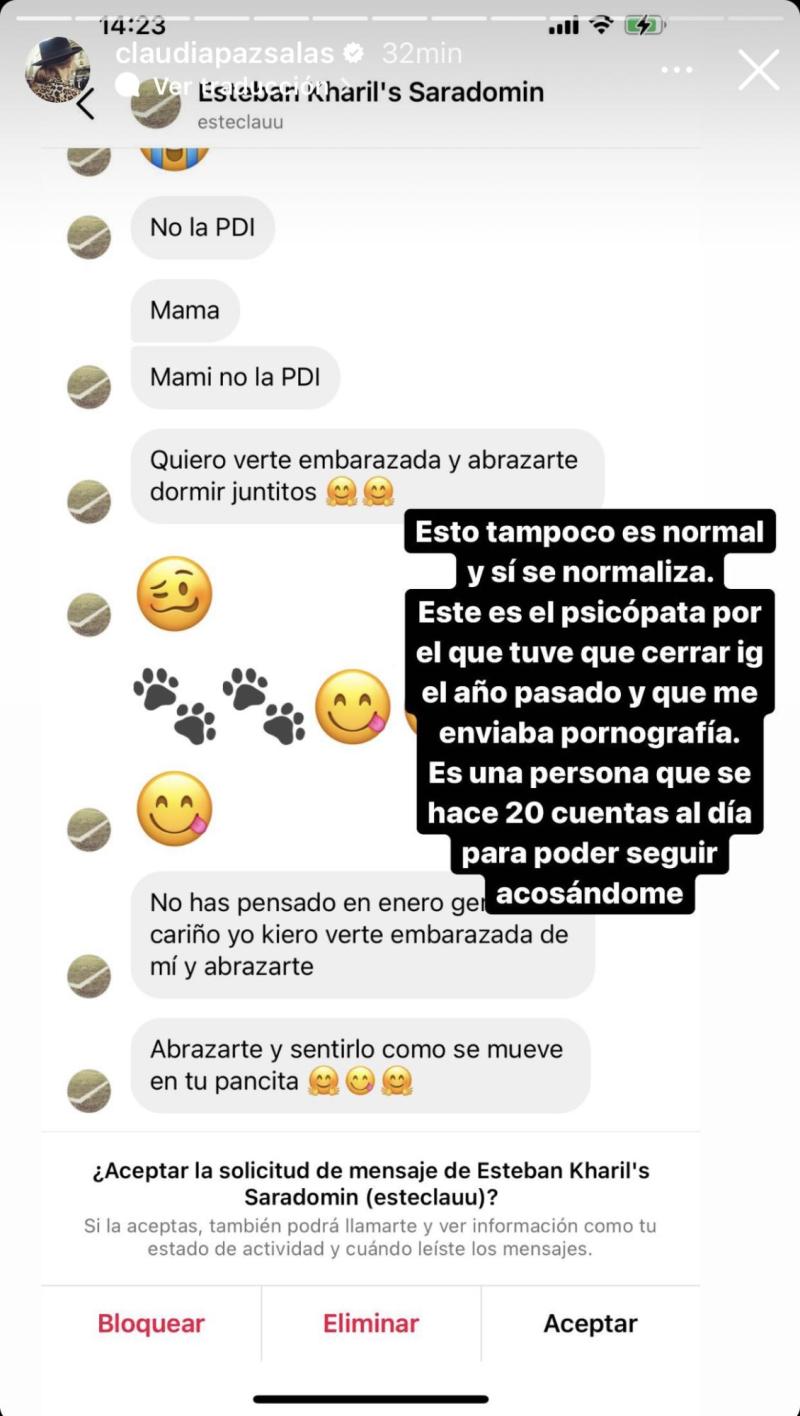This screenshot has width=800, height=1416.
Task: Close the story with the X
Action: coord(758,70)
